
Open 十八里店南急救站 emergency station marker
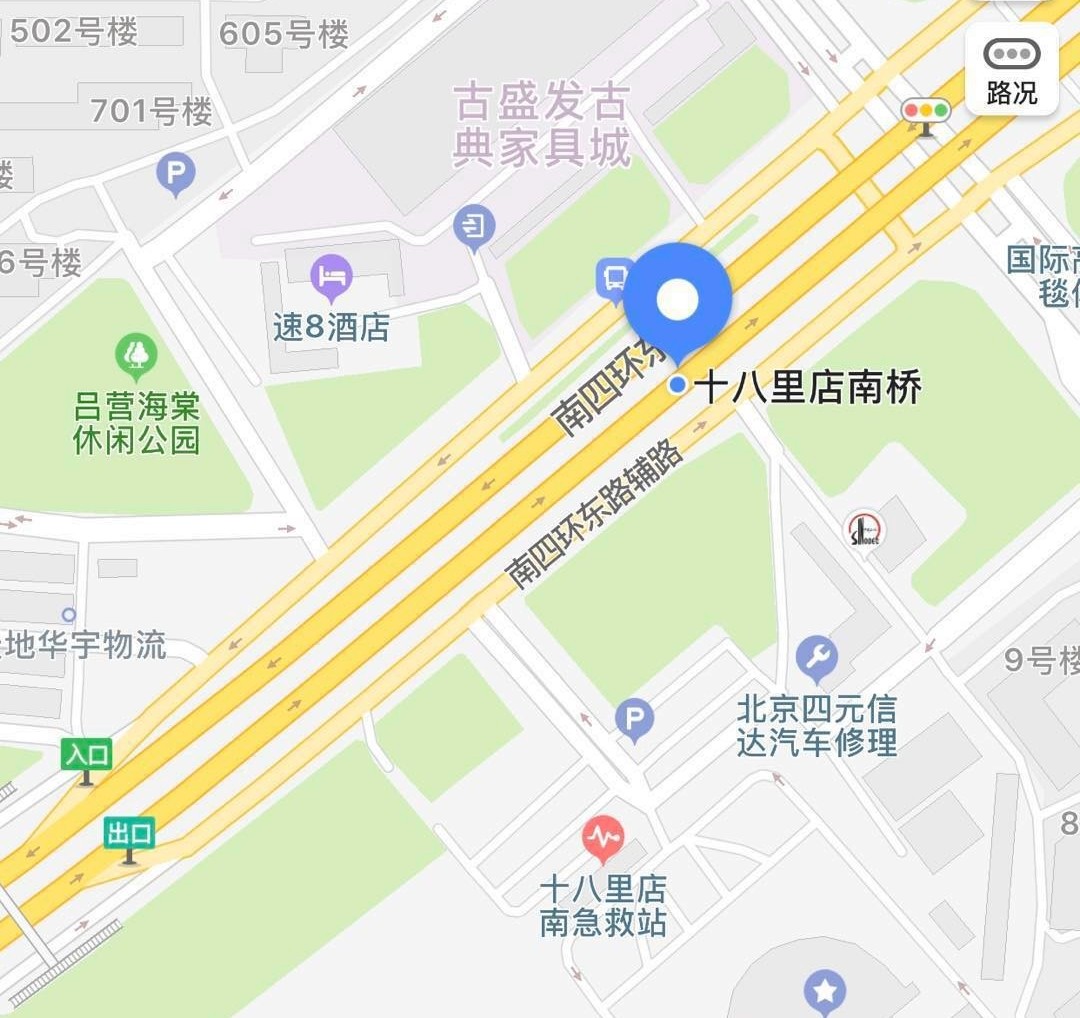pos(603,838)
